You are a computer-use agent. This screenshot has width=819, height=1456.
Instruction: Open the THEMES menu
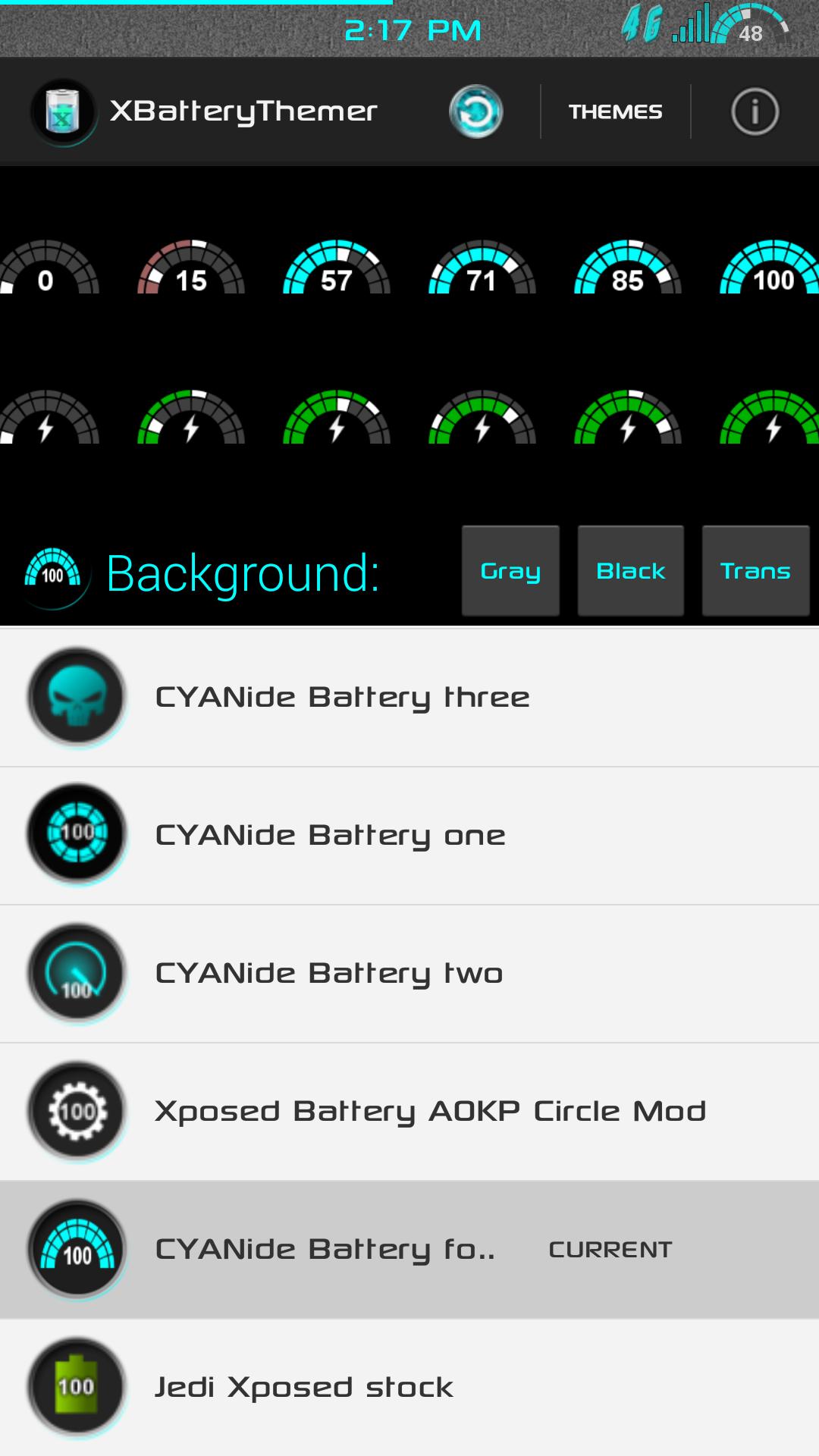(615, 111)
